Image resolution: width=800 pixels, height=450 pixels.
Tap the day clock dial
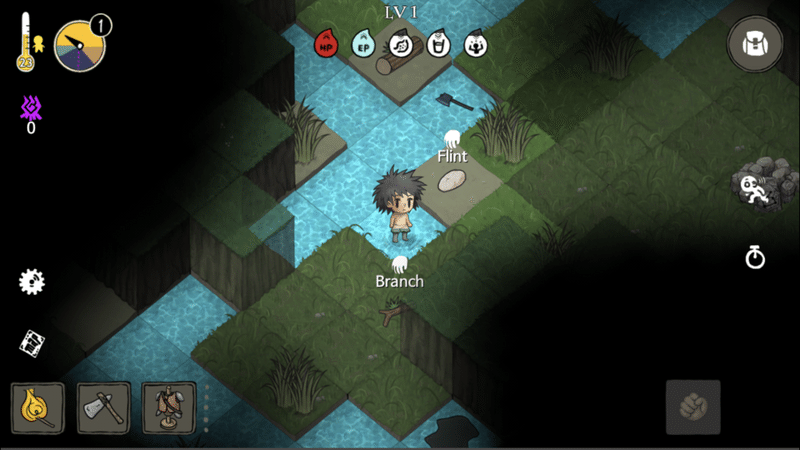click(78, 46)
